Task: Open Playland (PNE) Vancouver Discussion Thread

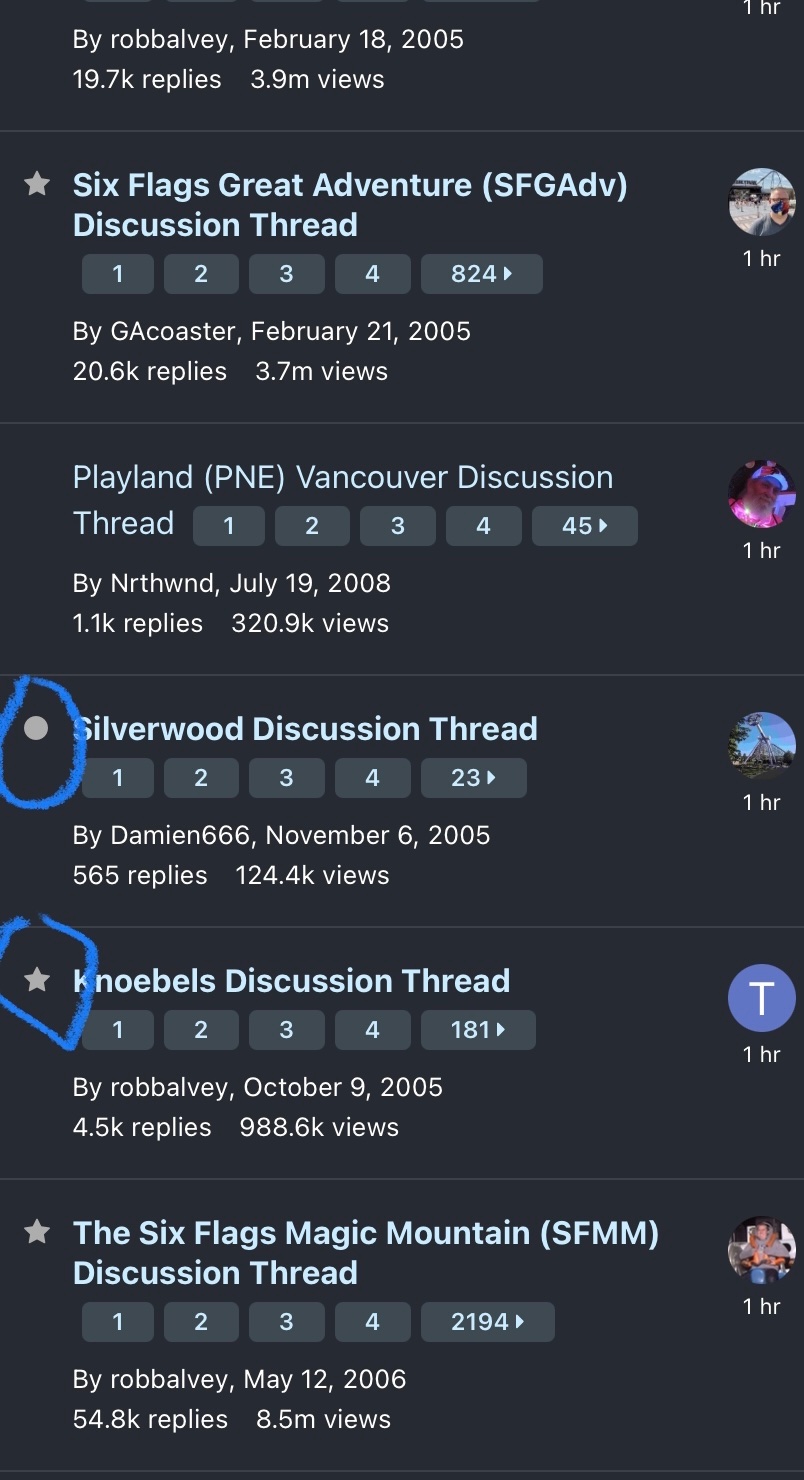Action: [x=342, y=478]
